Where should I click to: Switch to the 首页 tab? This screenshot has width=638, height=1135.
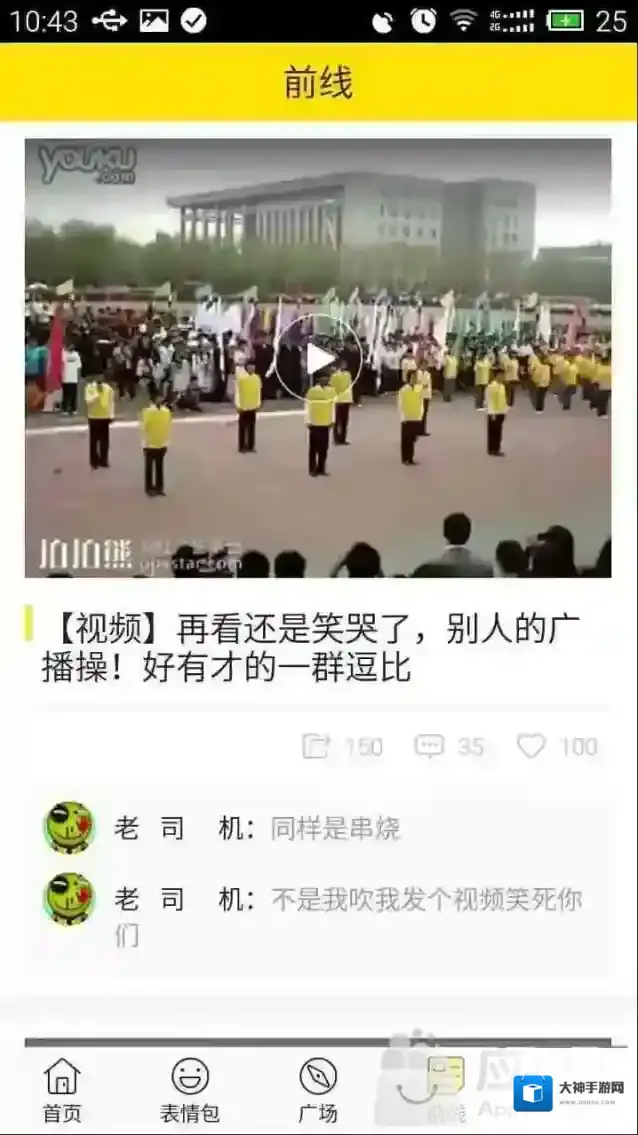(x=62, y=1090)
